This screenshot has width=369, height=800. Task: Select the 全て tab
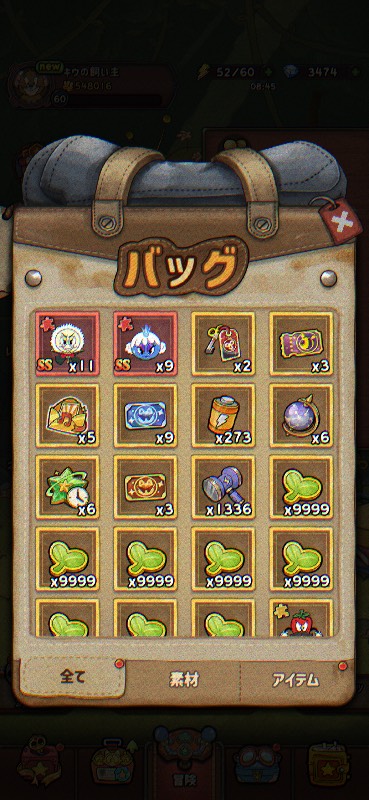coord(72,678)
